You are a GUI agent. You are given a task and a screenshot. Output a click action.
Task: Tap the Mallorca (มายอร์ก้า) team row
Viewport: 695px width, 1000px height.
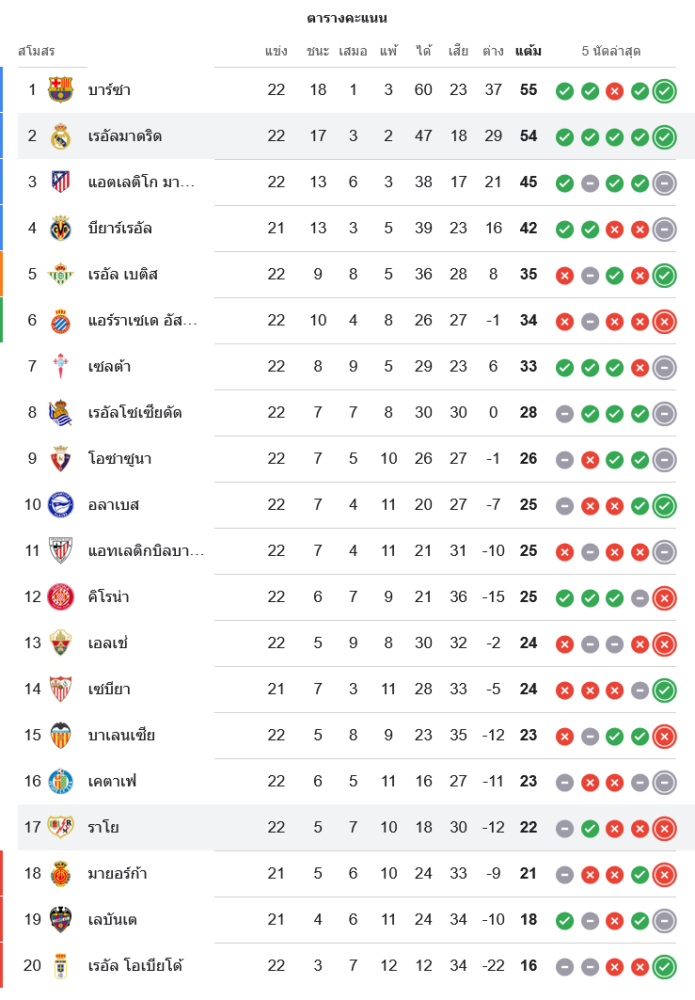[x=118, y=873]
